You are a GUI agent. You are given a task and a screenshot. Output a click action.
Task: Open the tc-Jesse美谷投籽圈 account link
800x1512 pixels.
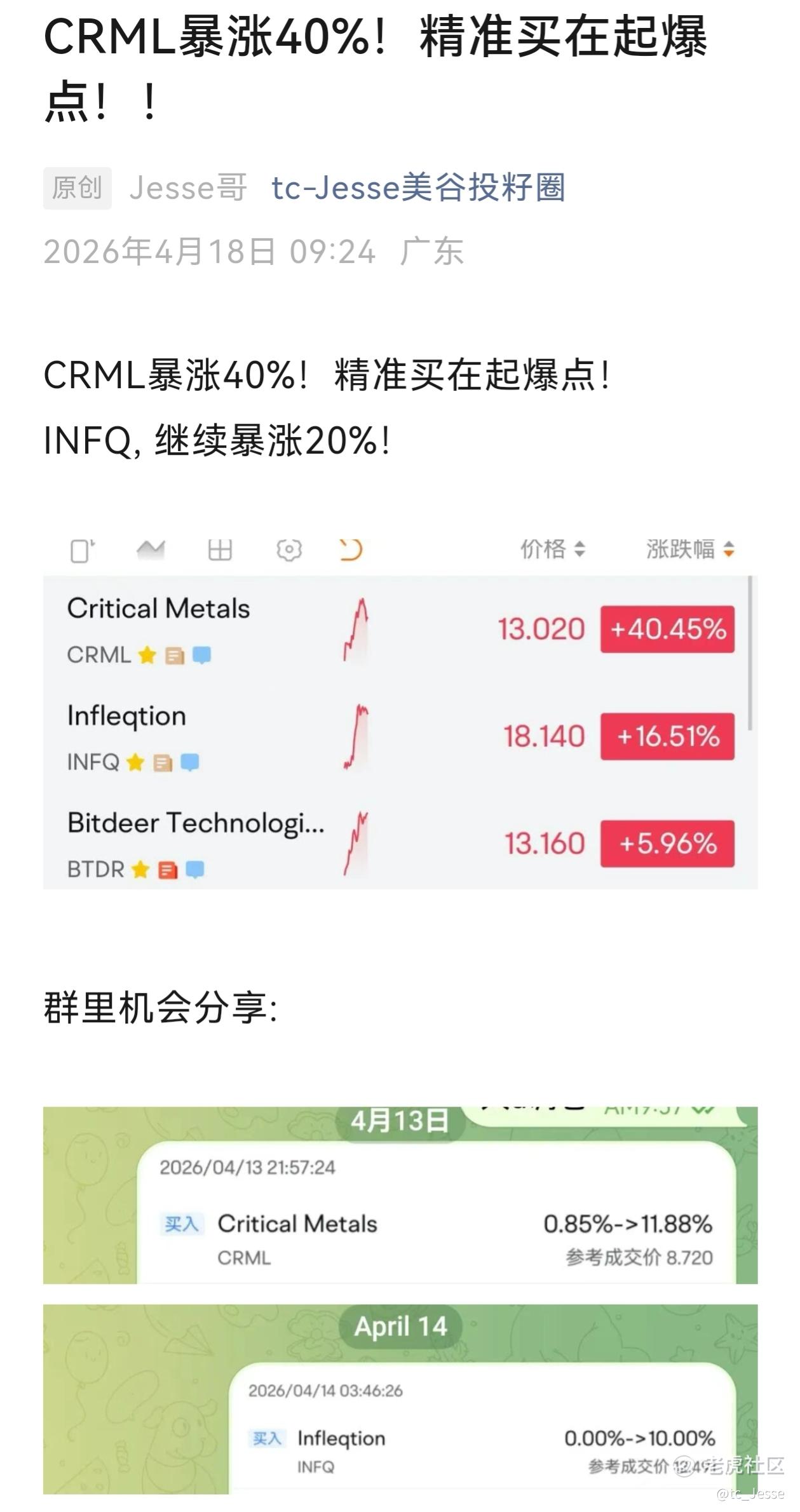(417, 188)
